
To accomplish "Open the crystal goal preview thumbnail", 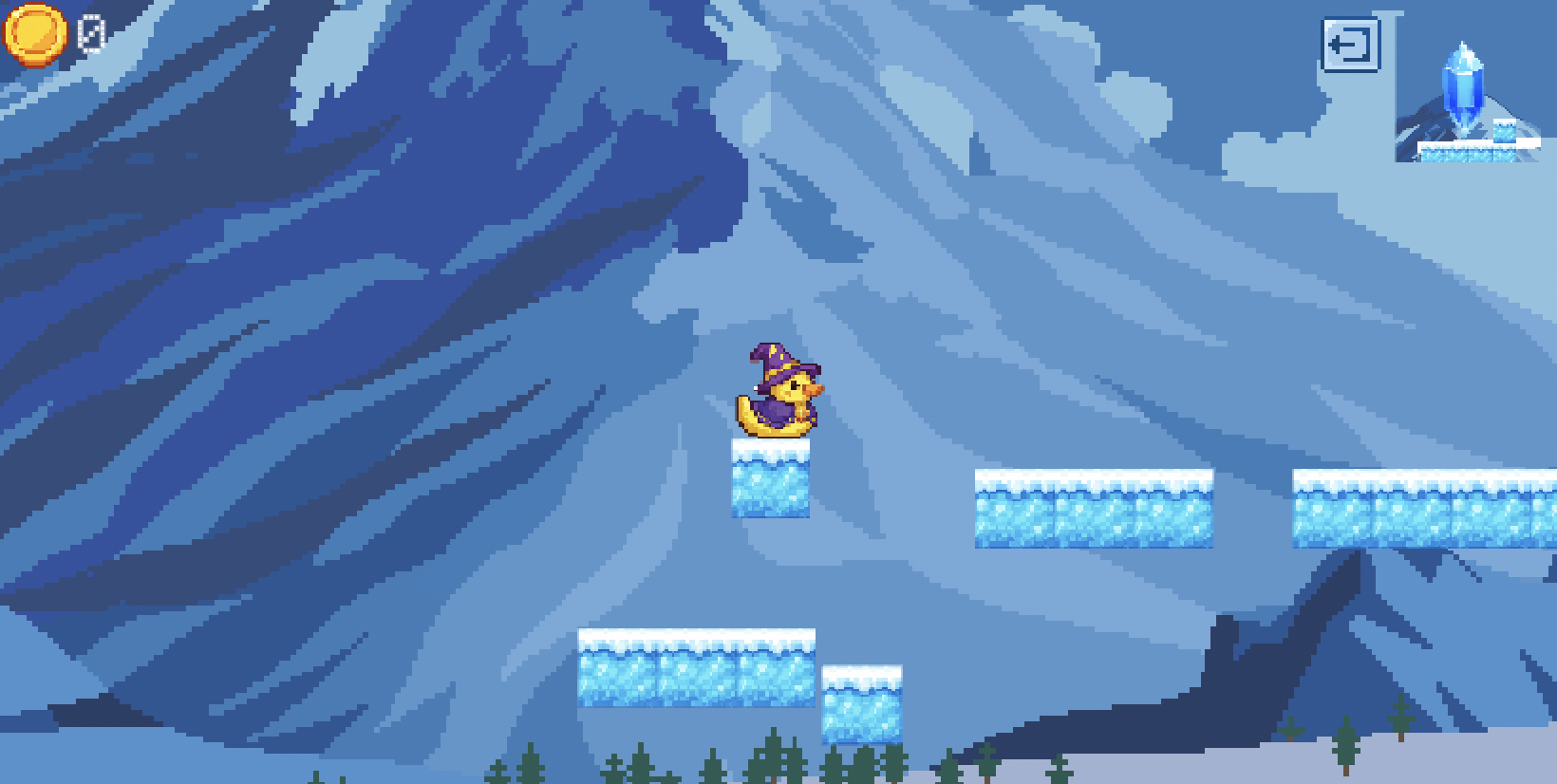I will 1468,101.
